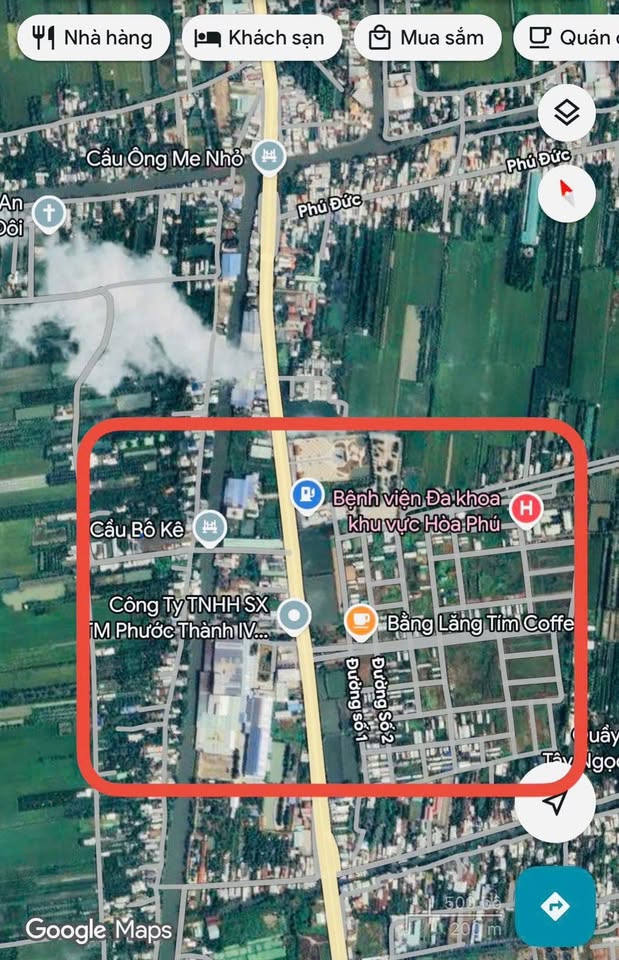View Bằng Lăng Tím Coffee marker
619x960 pixels.
click(360, 622)
